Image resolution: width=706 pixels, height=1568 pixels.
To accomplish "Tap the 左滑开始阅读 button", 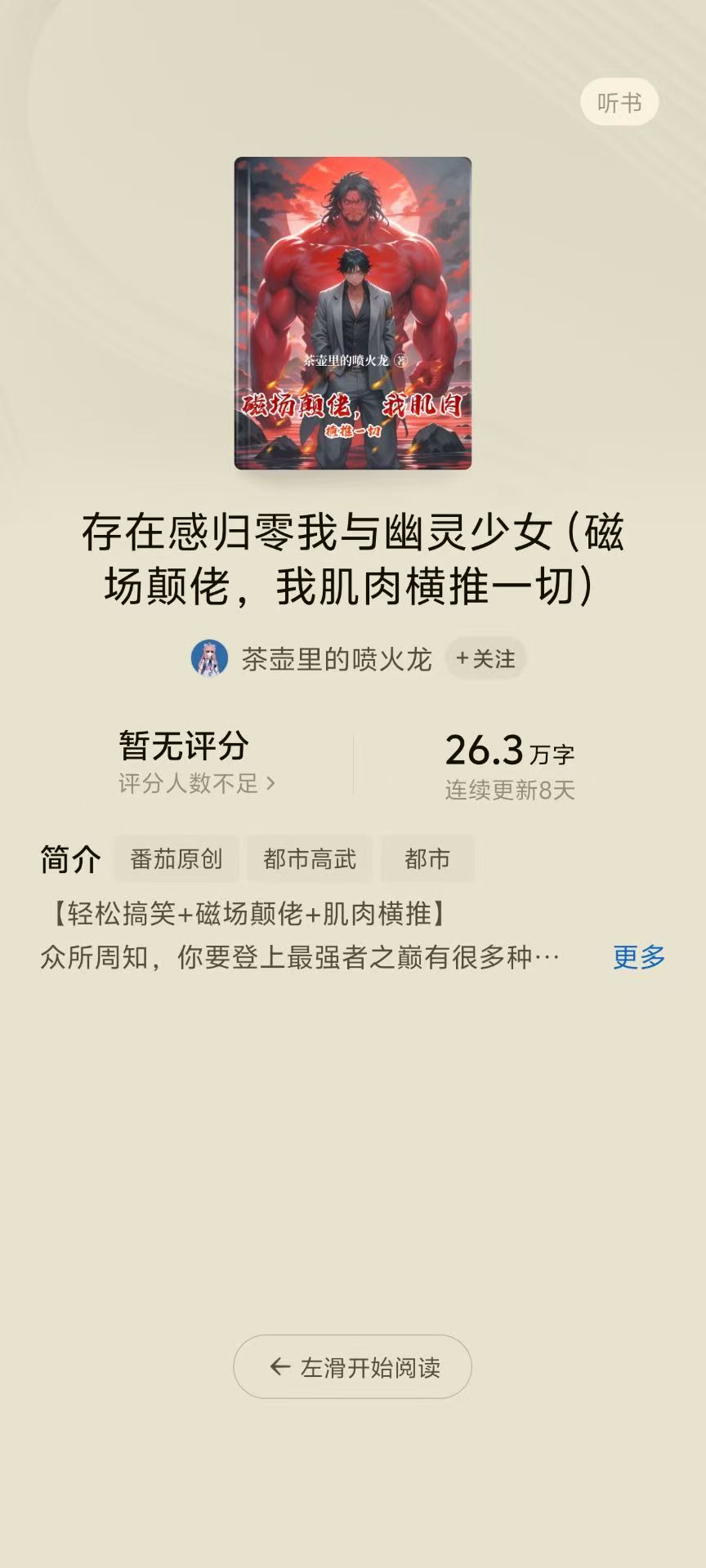I will coord(353,1367).
